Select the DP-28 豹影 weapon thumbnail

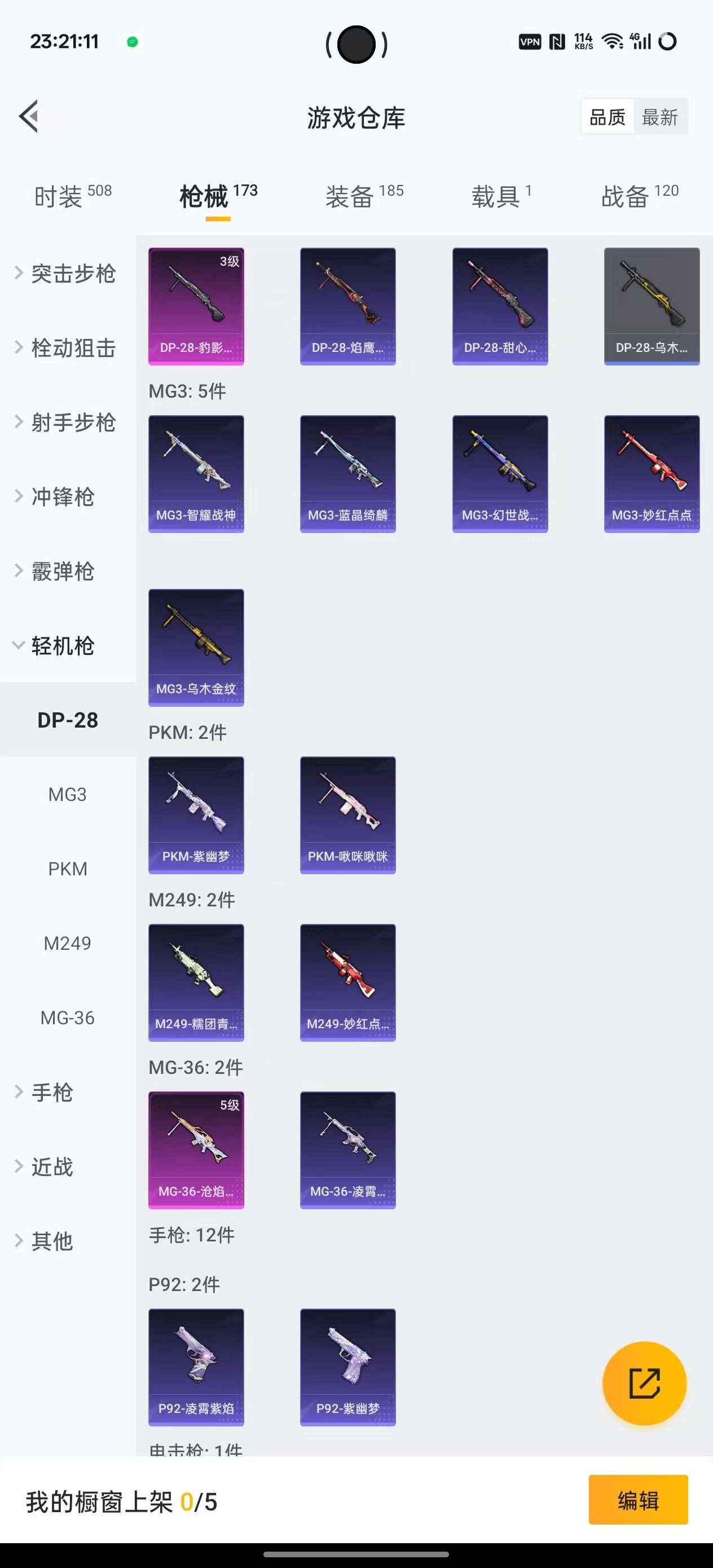coord(196,305)
